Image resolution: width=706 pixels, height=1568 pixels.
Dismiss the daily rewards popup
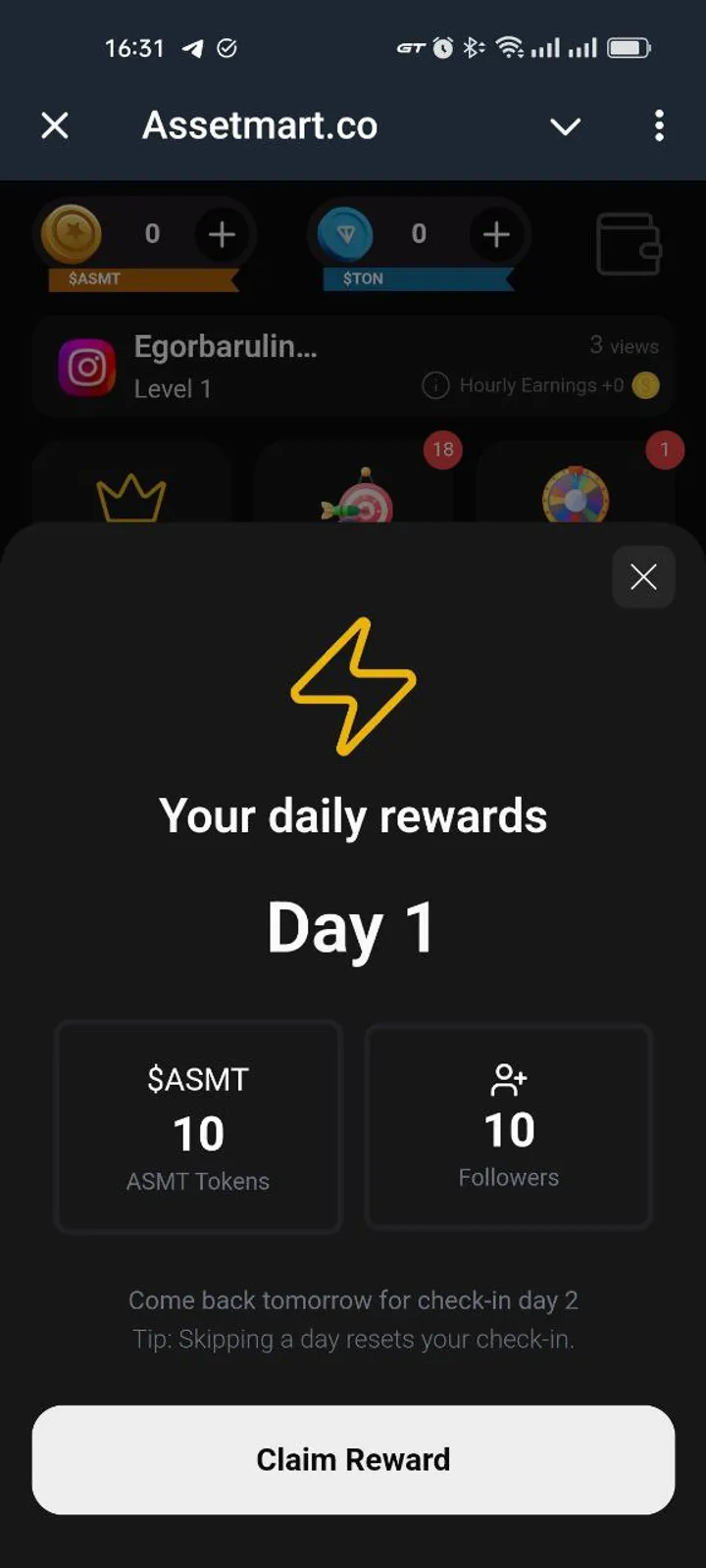[x=643, y=577]
